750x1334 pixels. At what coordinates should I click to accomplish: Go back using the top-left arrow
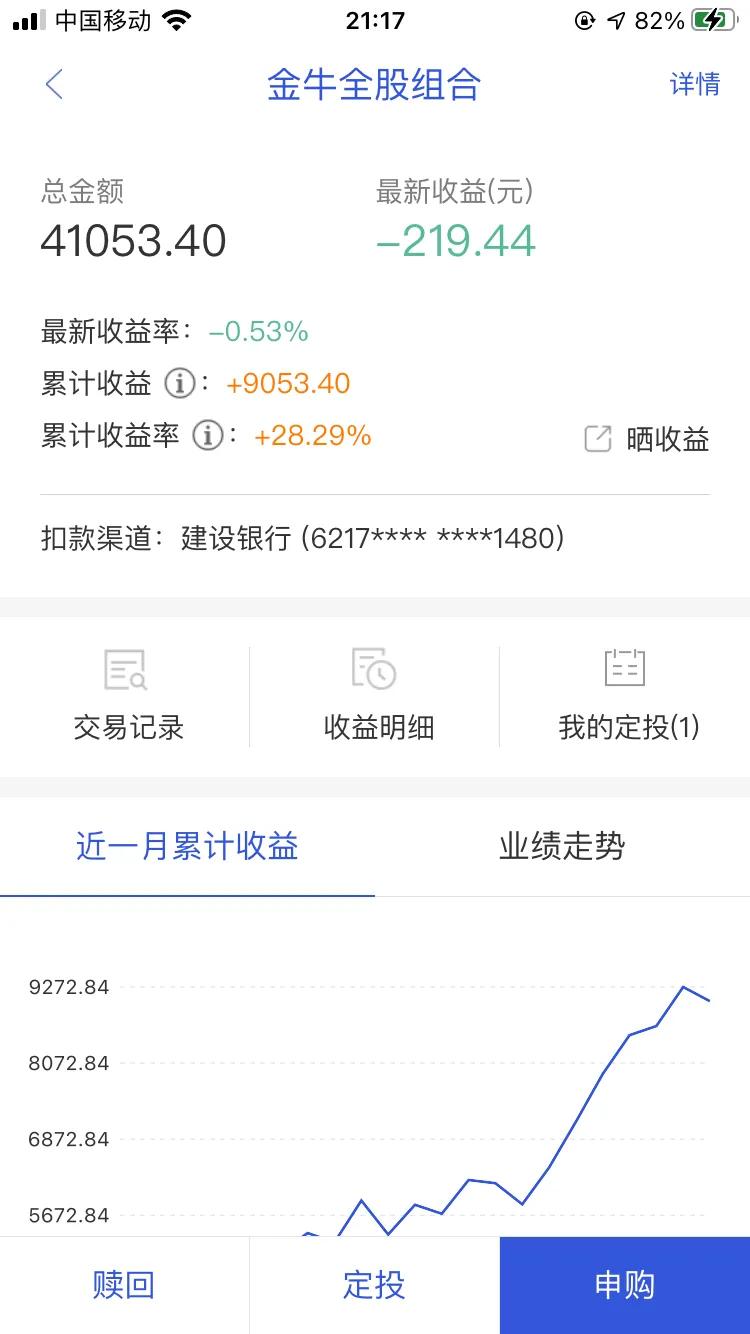pyautogui.click(x=54, y=85)
